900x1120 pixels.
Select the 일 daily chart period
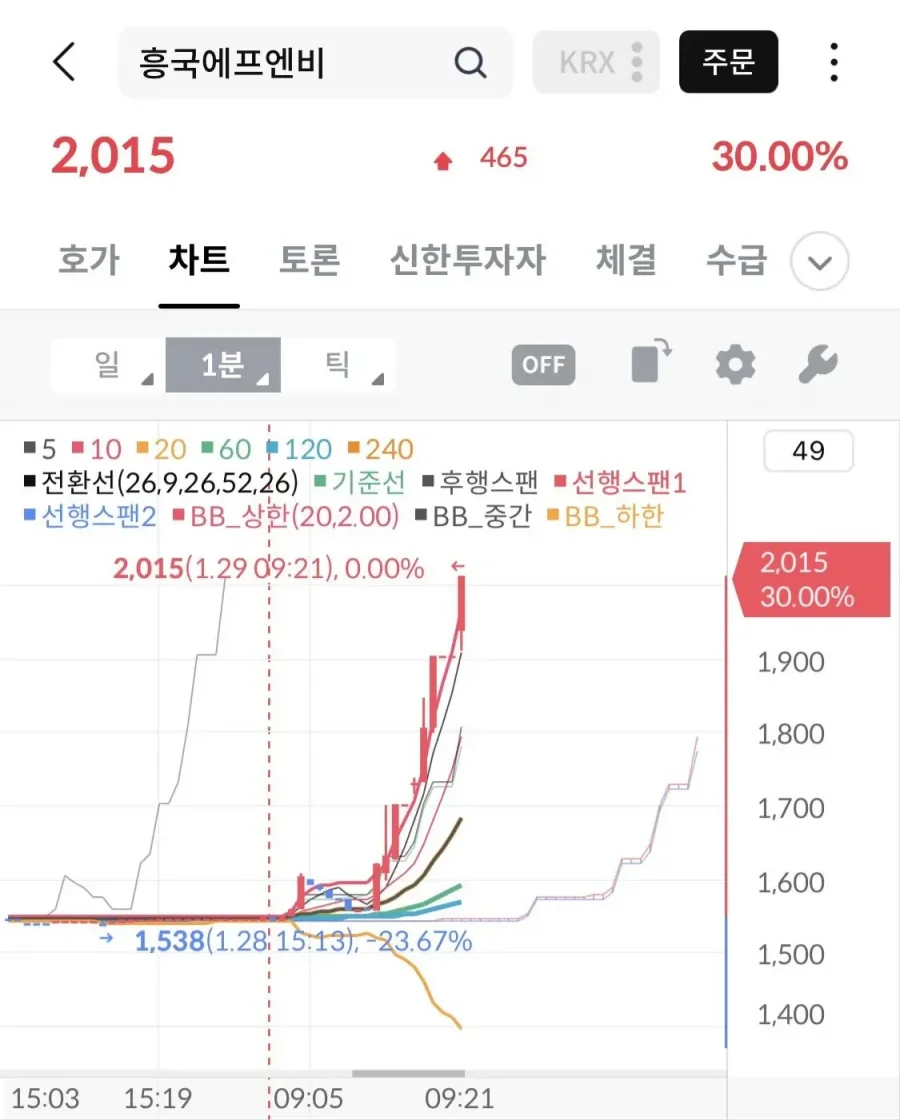coord(108,365)
